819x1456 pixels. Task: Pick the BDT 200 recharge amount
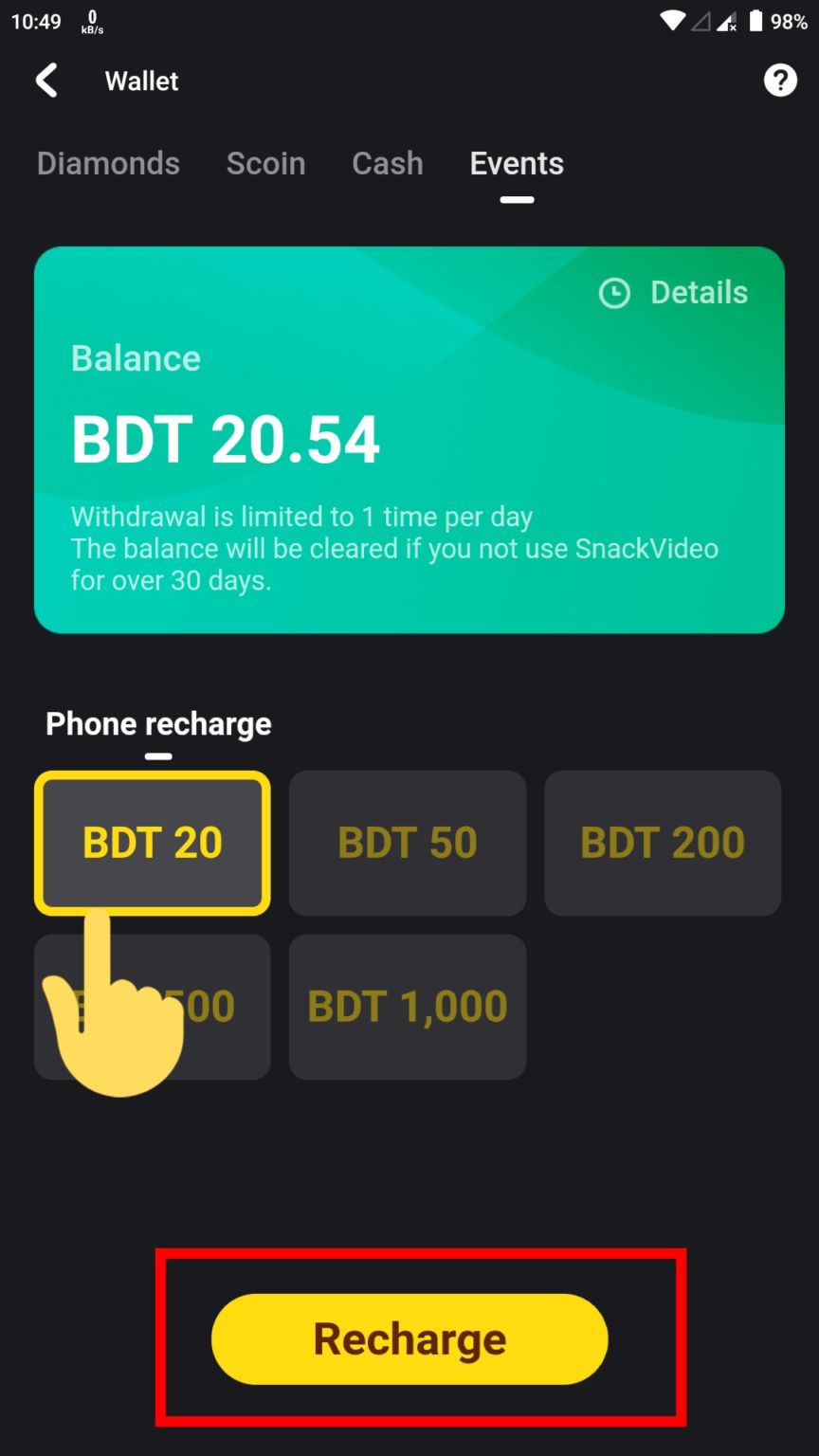click(x=663, y=843)
